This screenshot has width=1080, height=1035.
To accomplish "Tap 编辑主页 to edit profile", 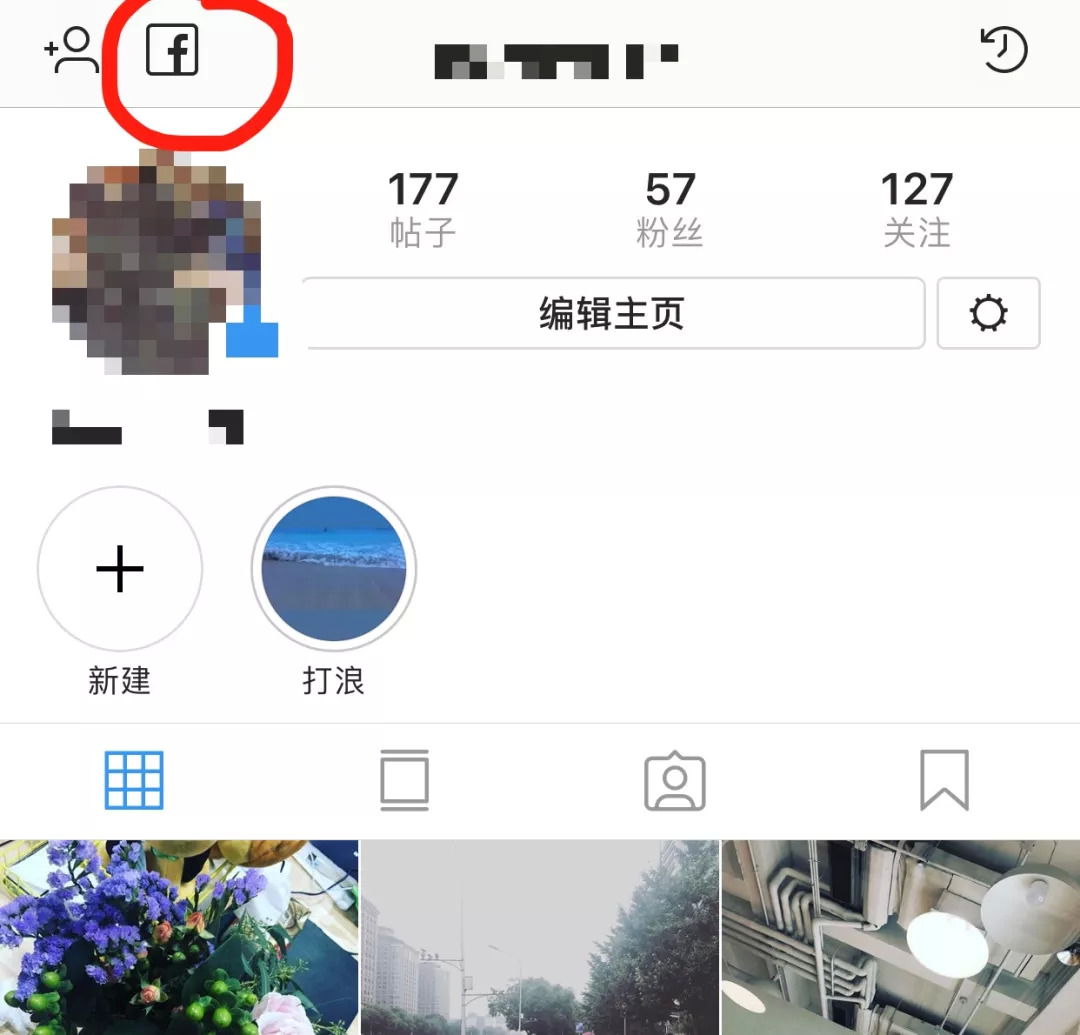I will (x=612, y=314).
